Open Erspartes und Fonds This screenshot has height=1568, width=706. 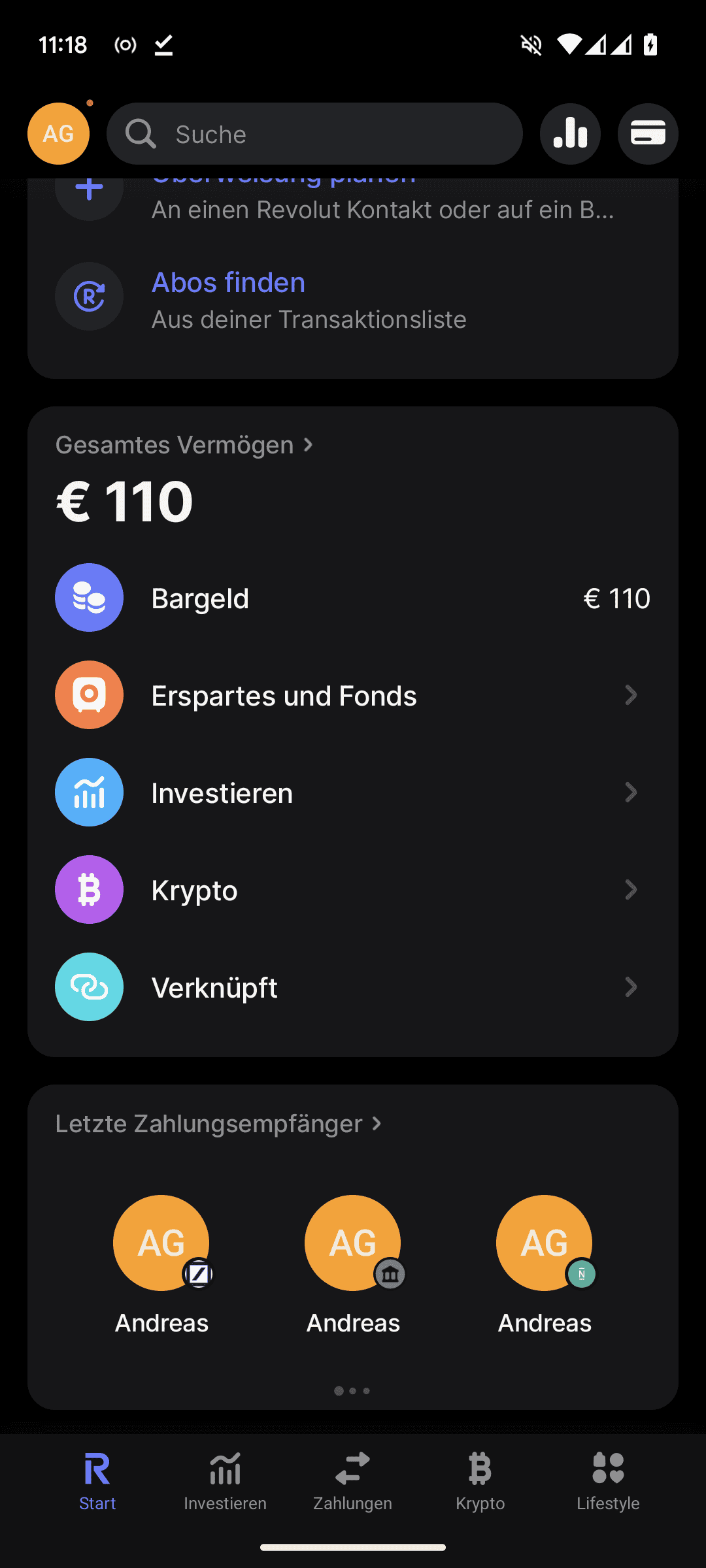(x=353, y=695)
